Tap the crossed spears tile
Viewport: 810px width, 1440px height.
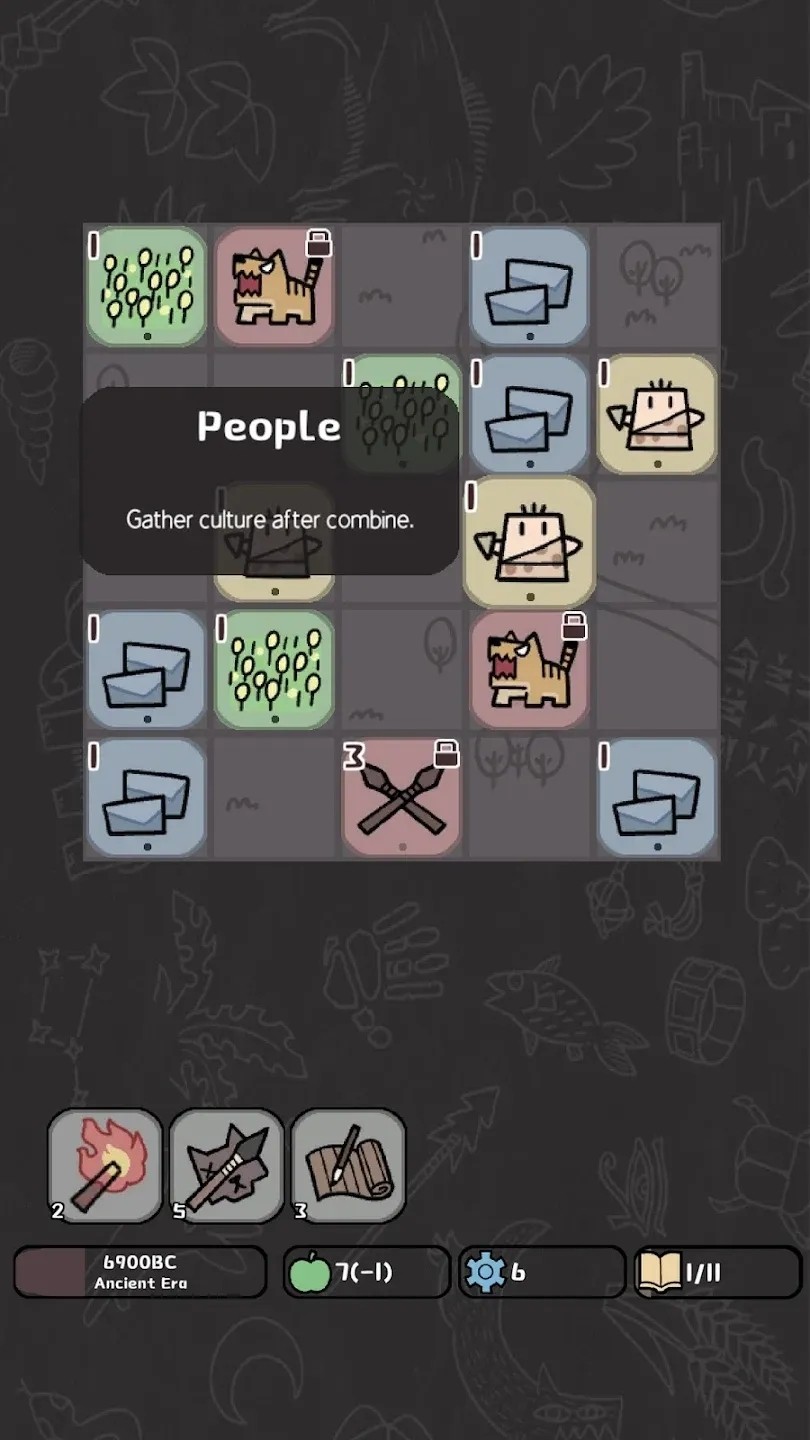coord(402,798)
